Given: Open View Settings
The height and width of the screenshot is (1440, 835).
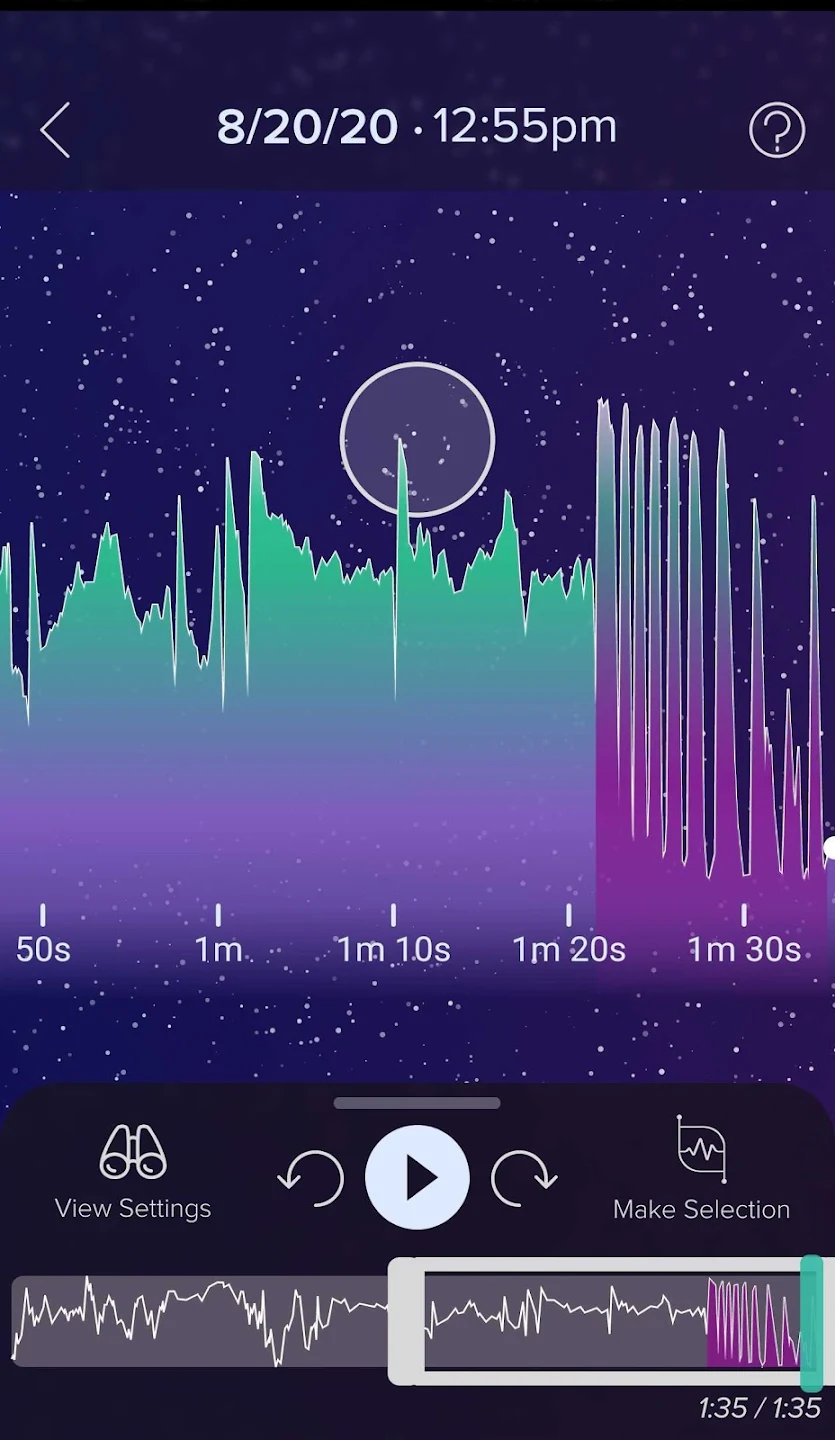Looking at the screenshot, I should click(x=133, y=1174).
